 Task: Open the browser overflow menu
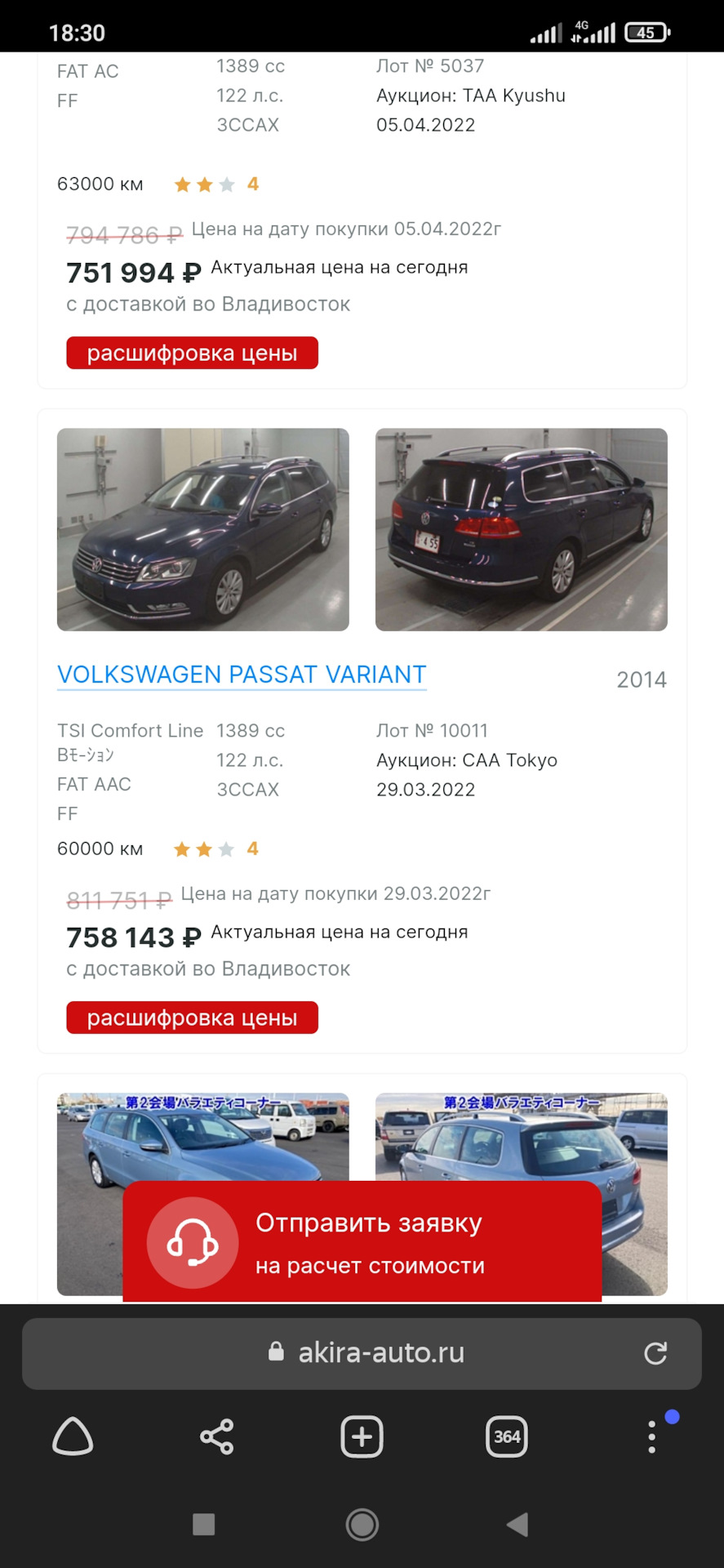pyautogui.click(x=651, y=1437)
